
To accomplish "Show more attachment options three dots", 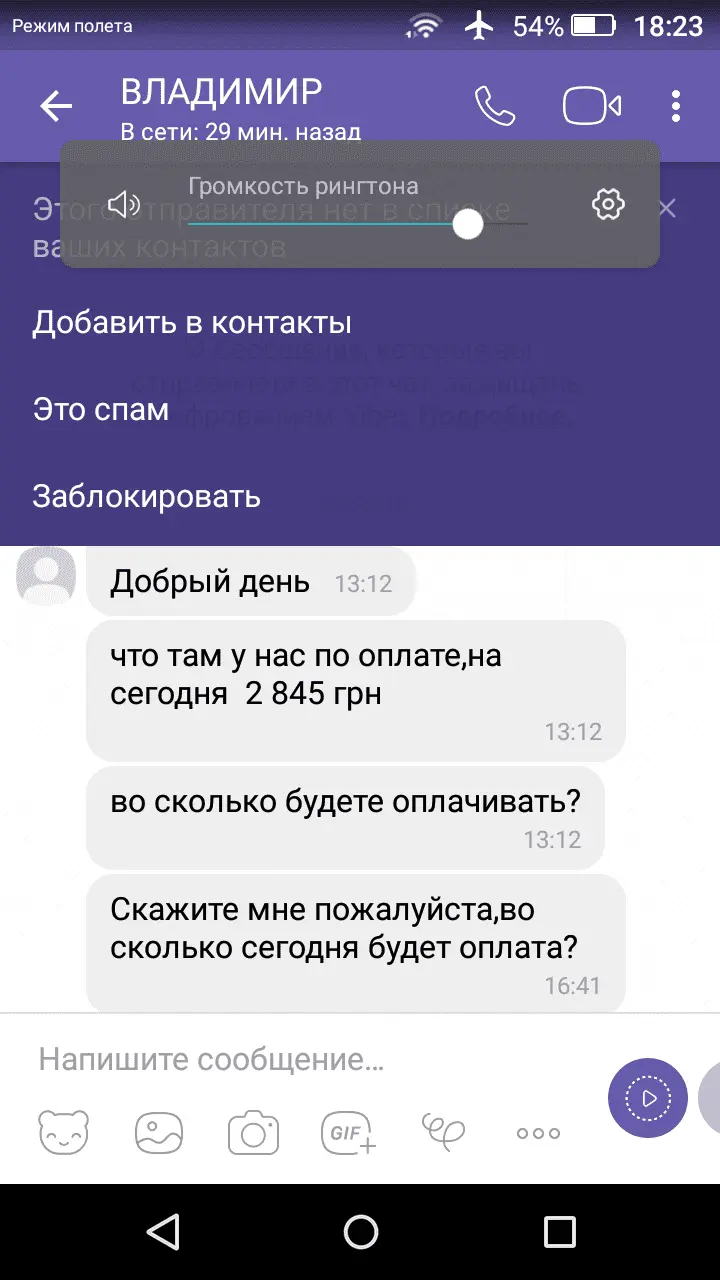I will pos(538,1133).
